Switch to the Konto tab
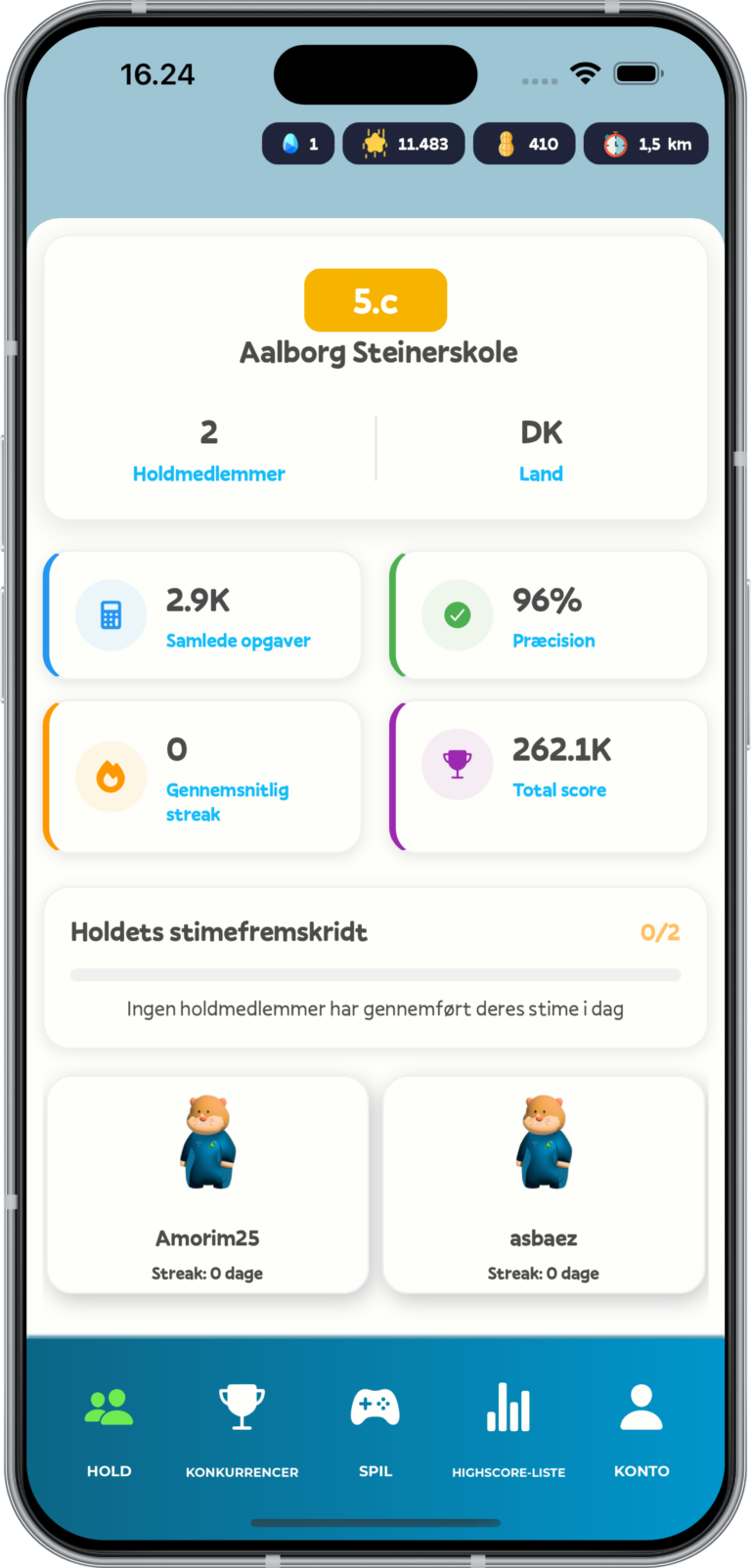This screenshot has width=751, height=1568. coord(641,1429)
